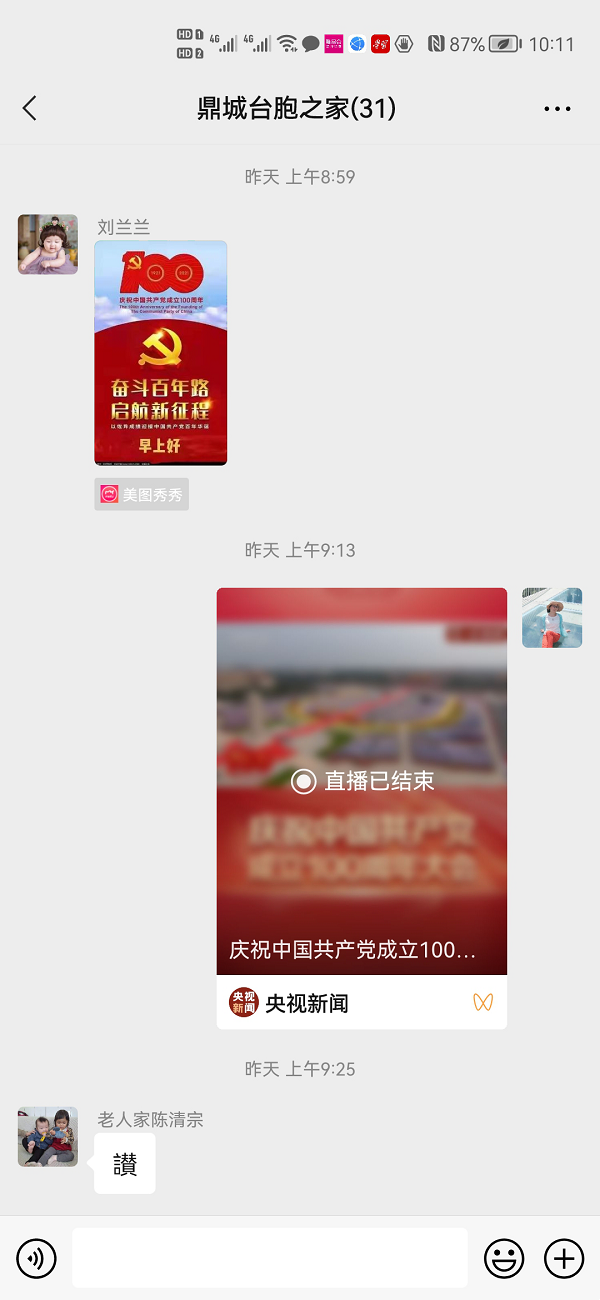Image resolution: width=600 pixels, height=1300 pixels.
Task: Switch to voice message input
Action: [x=36, y=1258]
